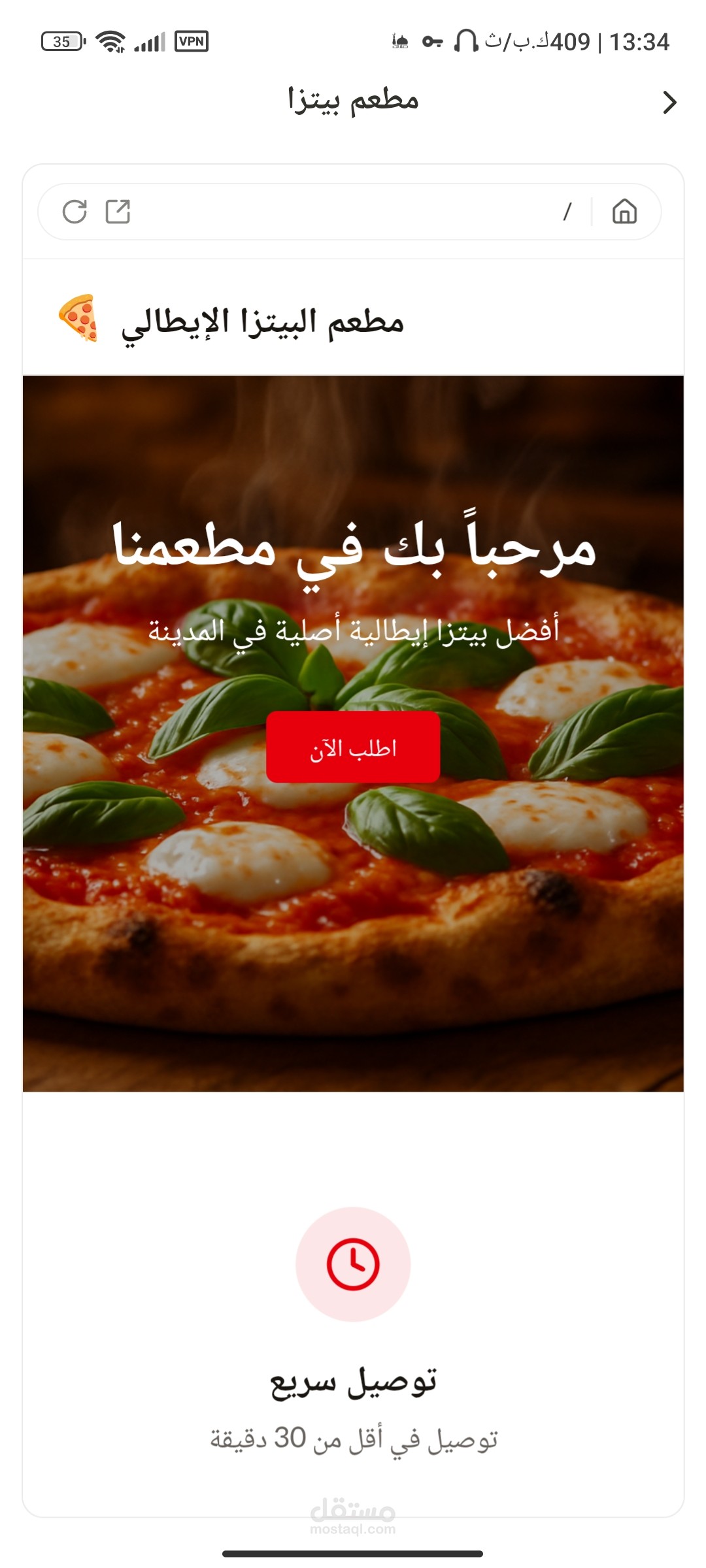Tap the address field showing /
Viewport: 706px width, 1568px height.
pyautogui.click(x=567, y=211)
